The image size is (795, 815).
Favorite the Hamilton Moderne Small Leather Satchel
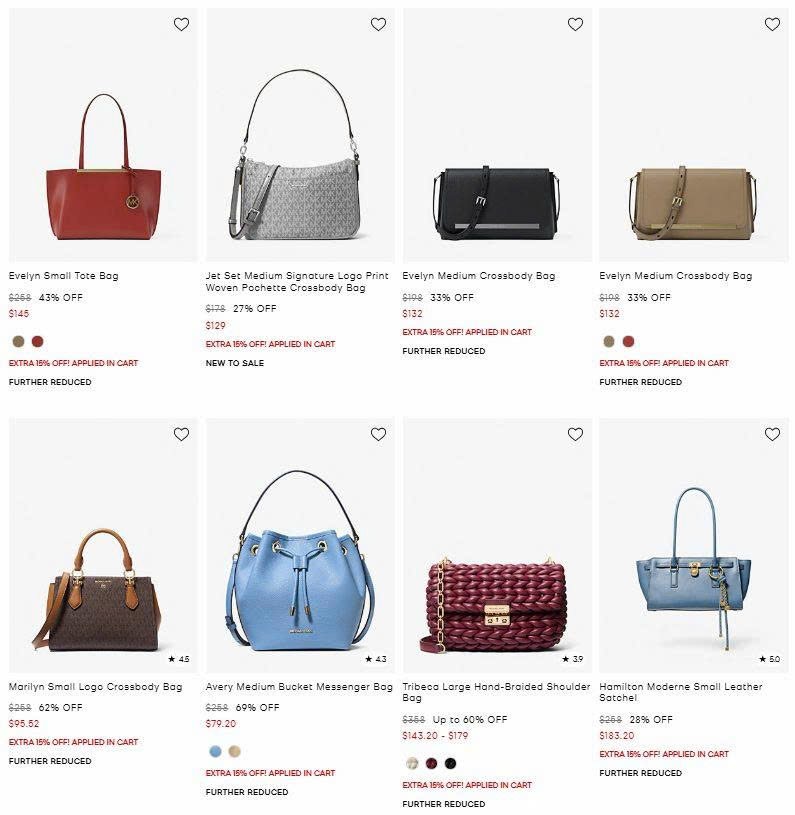772,434
